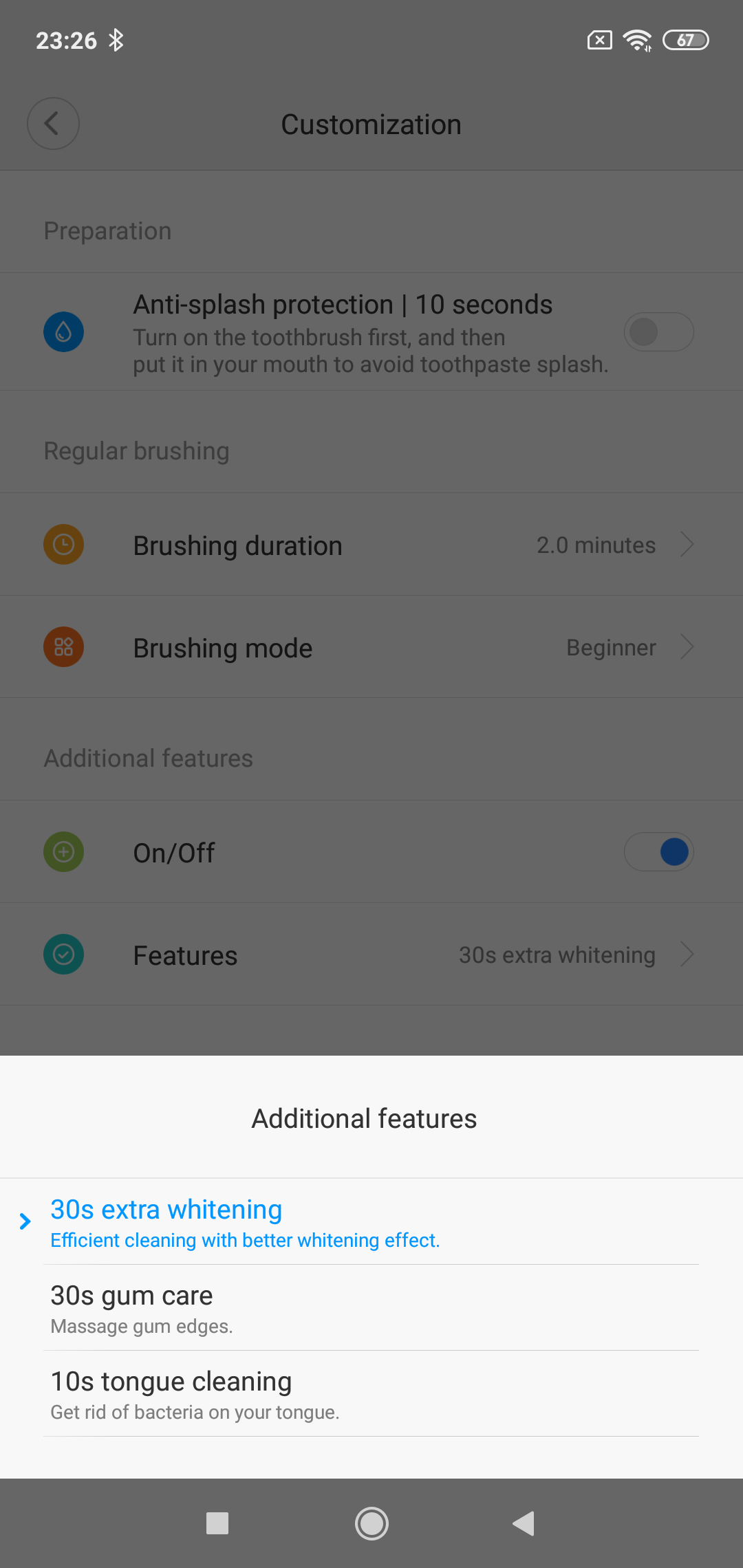Tap the system back button
Screen dimensions: 743x1568
(x=524, y=1523)
